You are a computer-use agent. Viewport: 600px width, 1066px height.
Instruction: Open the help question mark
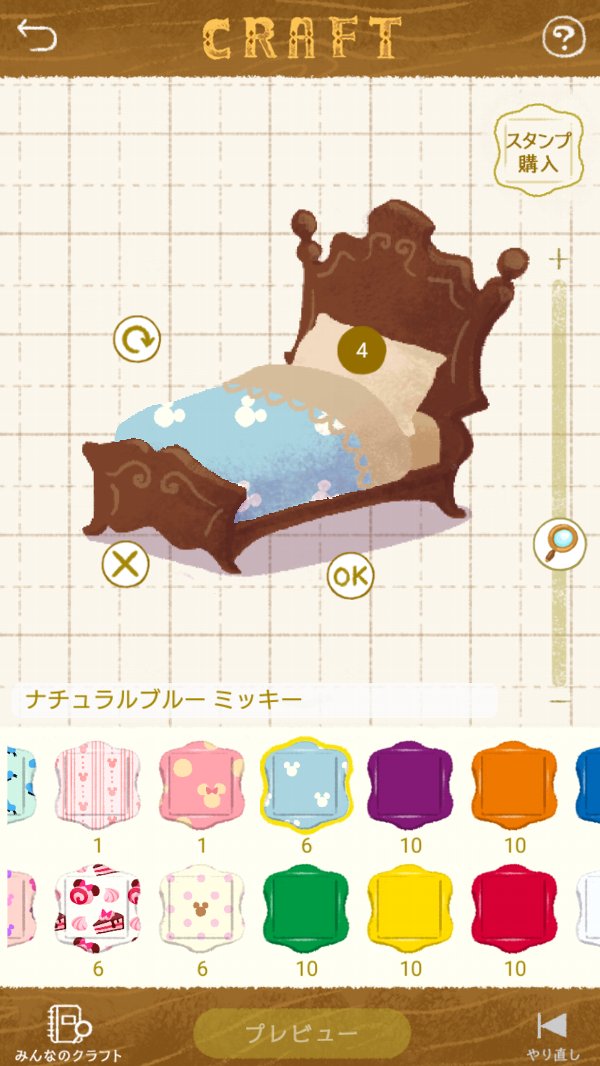click(x=563, y=38)
